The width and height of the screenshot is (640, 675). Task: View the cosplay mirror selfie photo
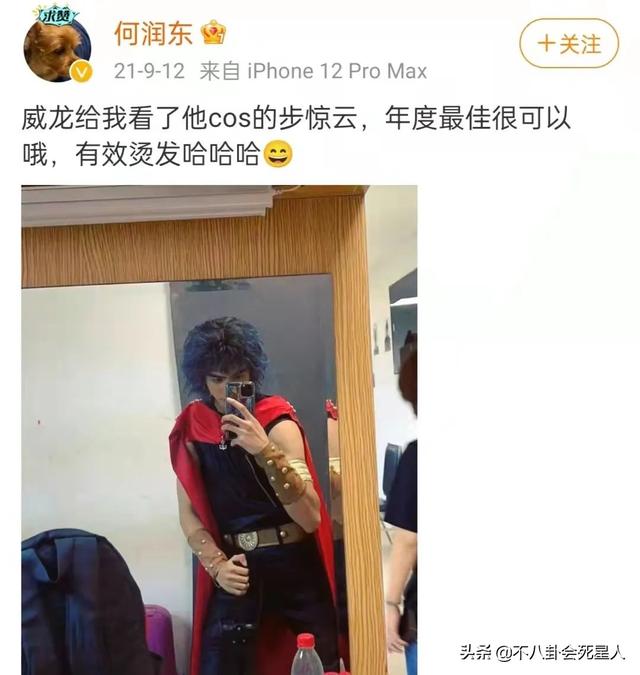(219, 430)
